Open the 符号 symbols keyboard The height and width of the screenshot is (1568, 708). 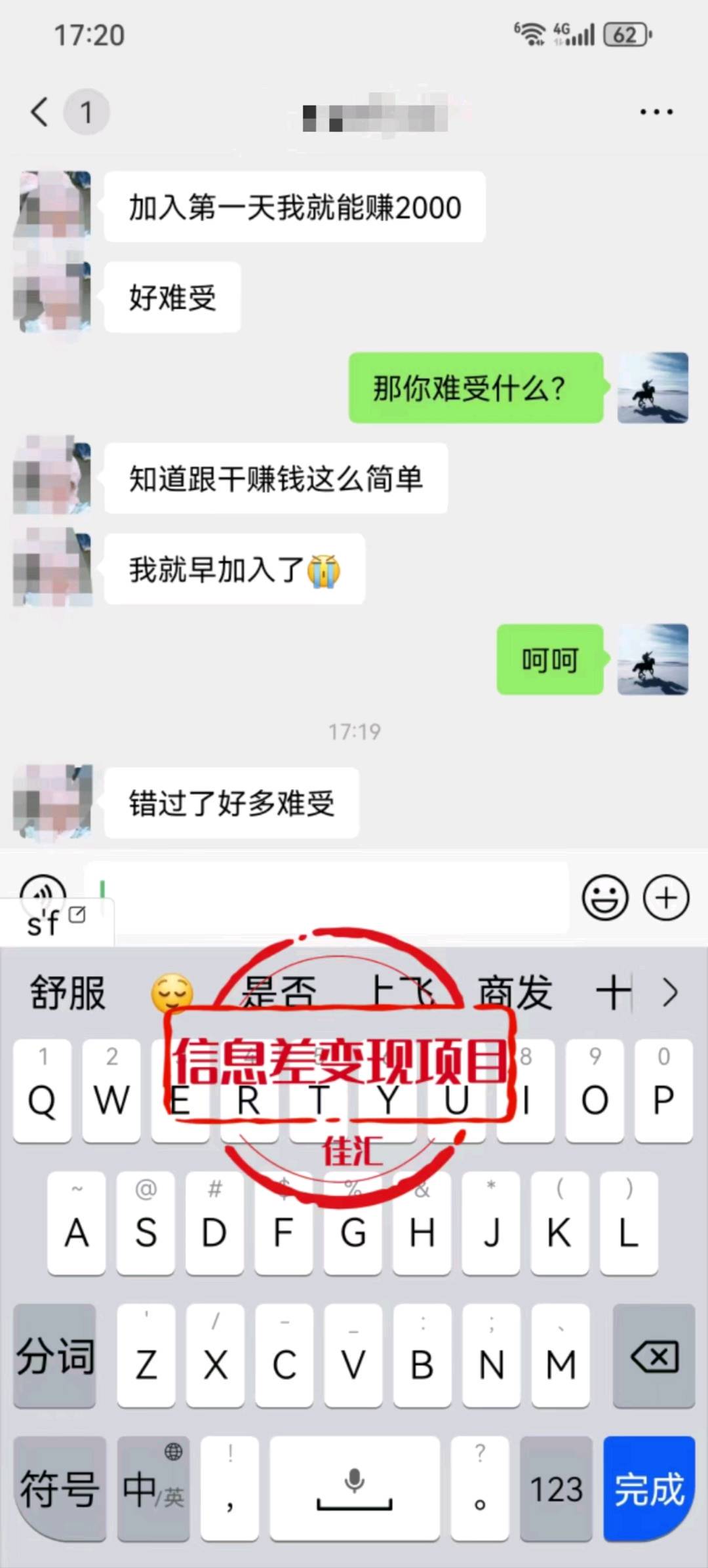[x=59, y=1488]
